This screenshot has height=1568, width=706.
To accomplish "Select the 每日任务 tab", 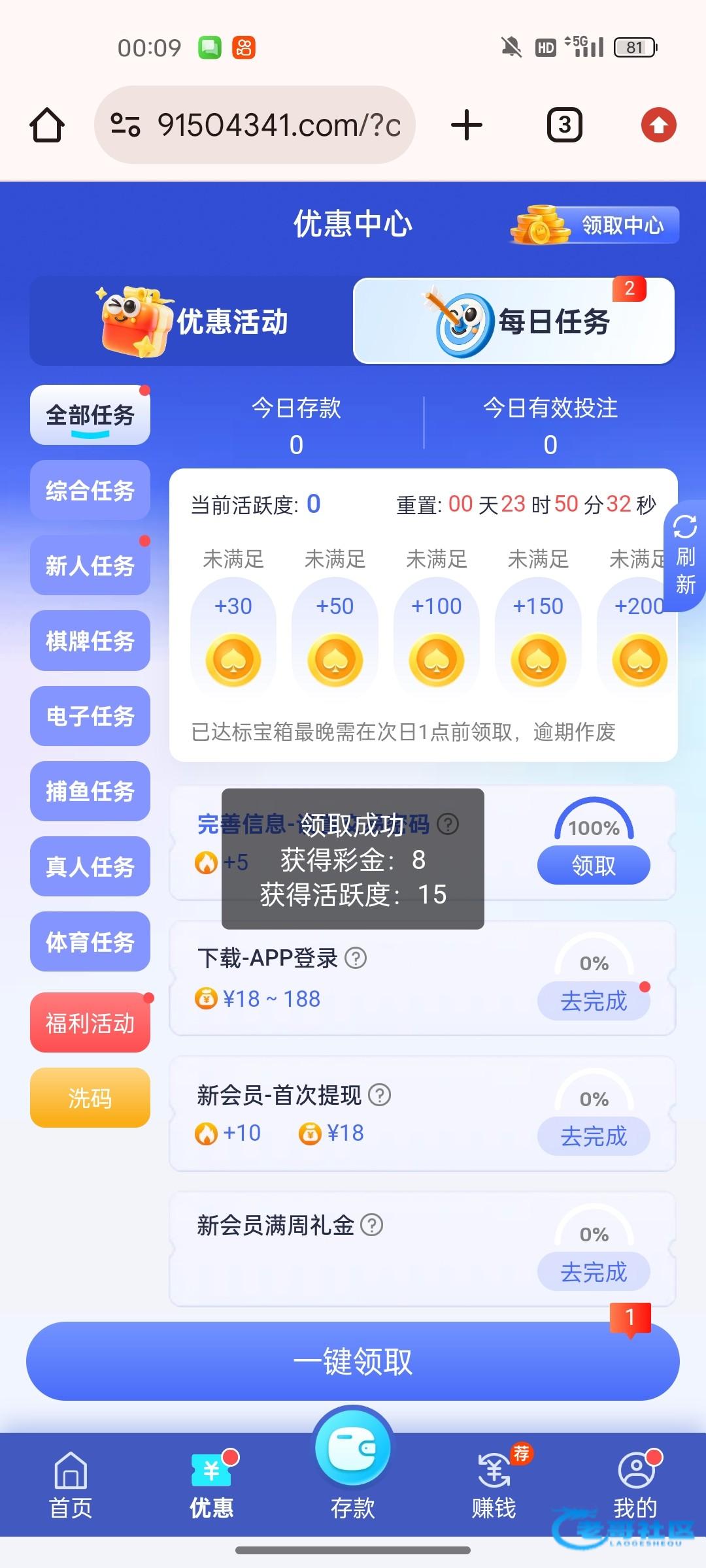I will tap(514, 321).
